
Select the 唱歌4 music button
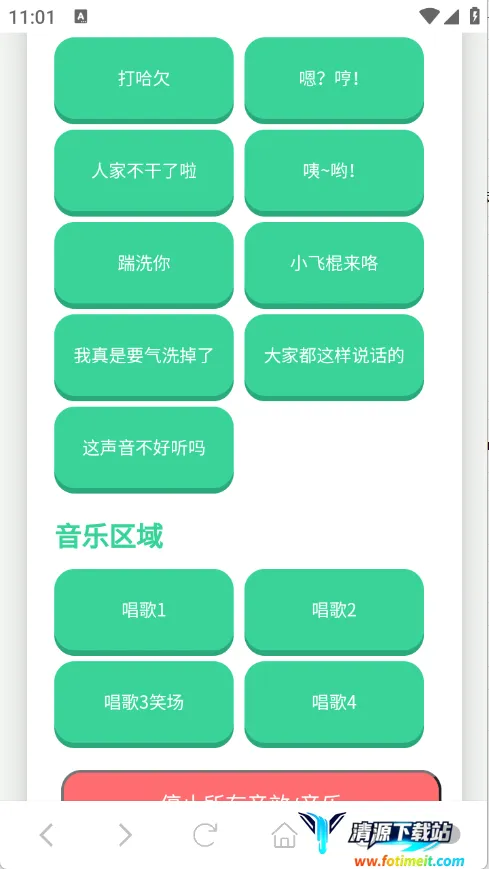(x=334, y=704)
